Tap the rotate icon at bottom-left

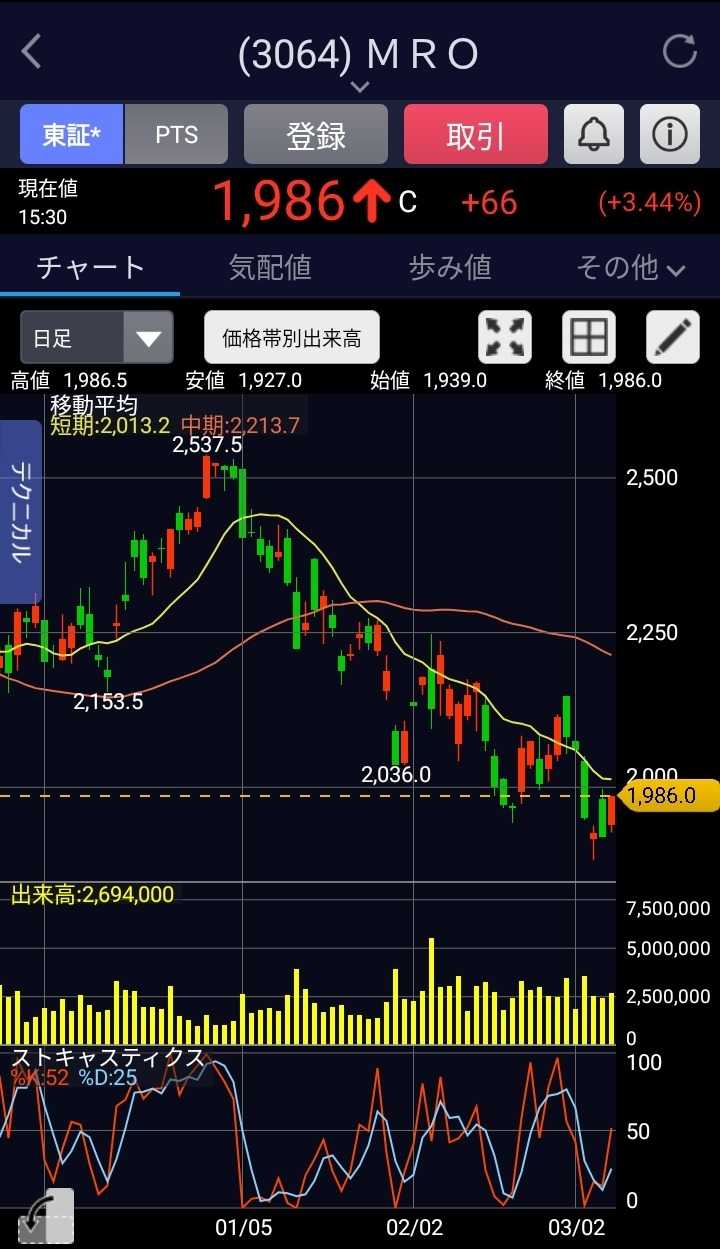[x=45, y=1218]
